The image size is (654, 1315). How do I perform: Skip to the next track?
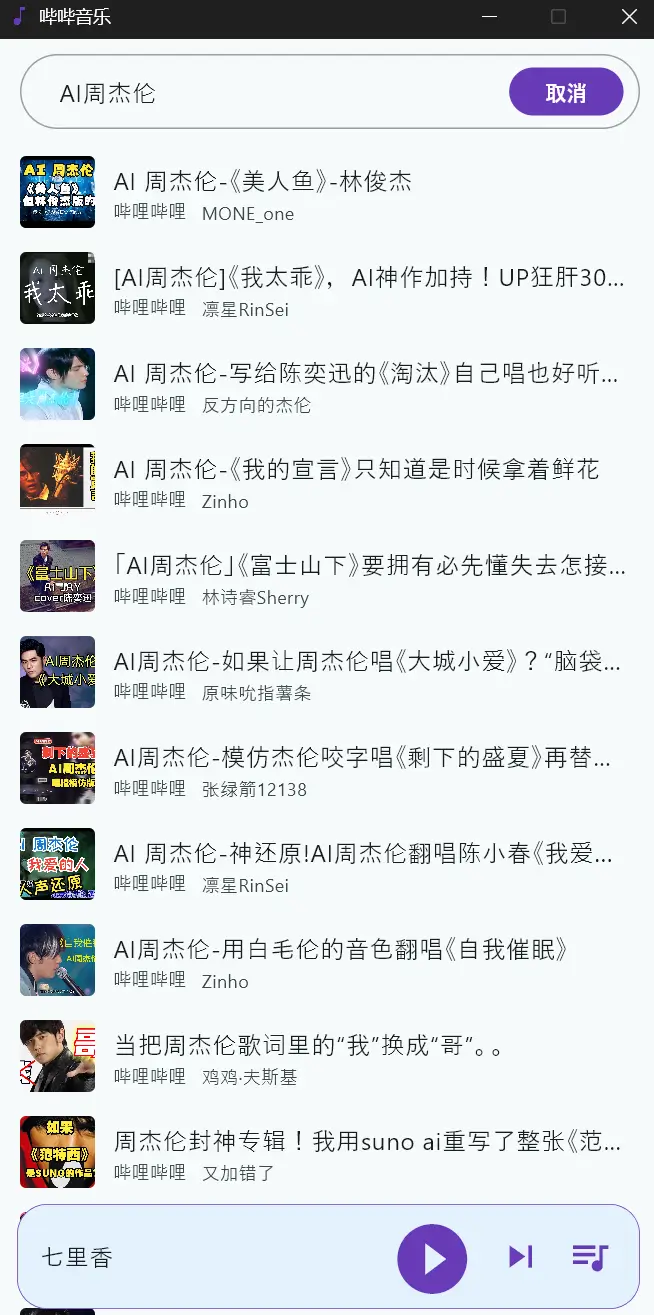pyautogui.click(x=520, y=1257)
